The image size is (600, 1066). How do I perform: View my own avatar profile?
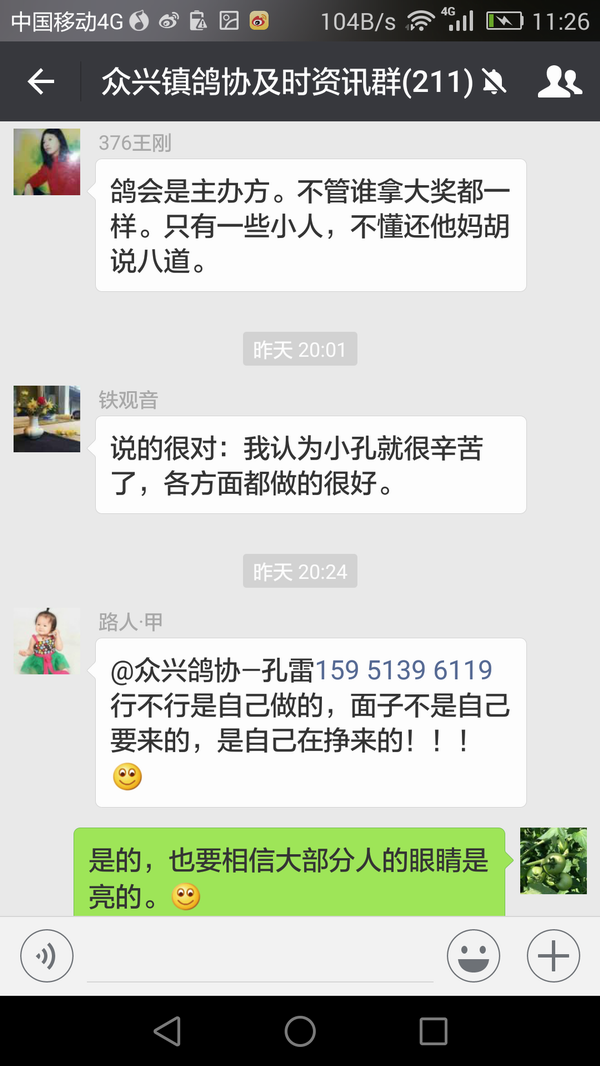coord(553,860)
